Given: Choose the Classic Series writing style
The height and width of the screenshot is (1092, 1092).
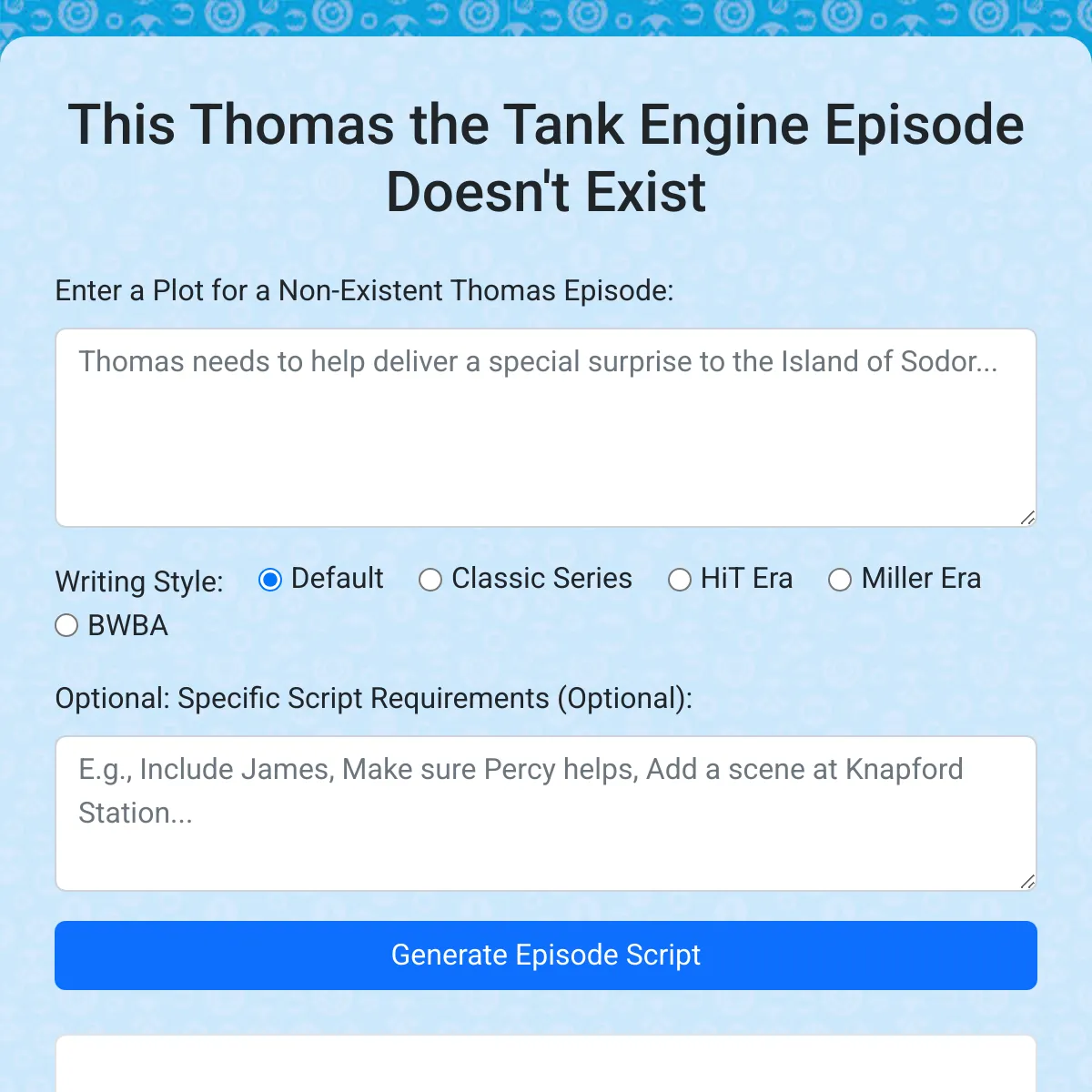Looking at the screenshot, I should pyautogui.click(x=430, y=580).
